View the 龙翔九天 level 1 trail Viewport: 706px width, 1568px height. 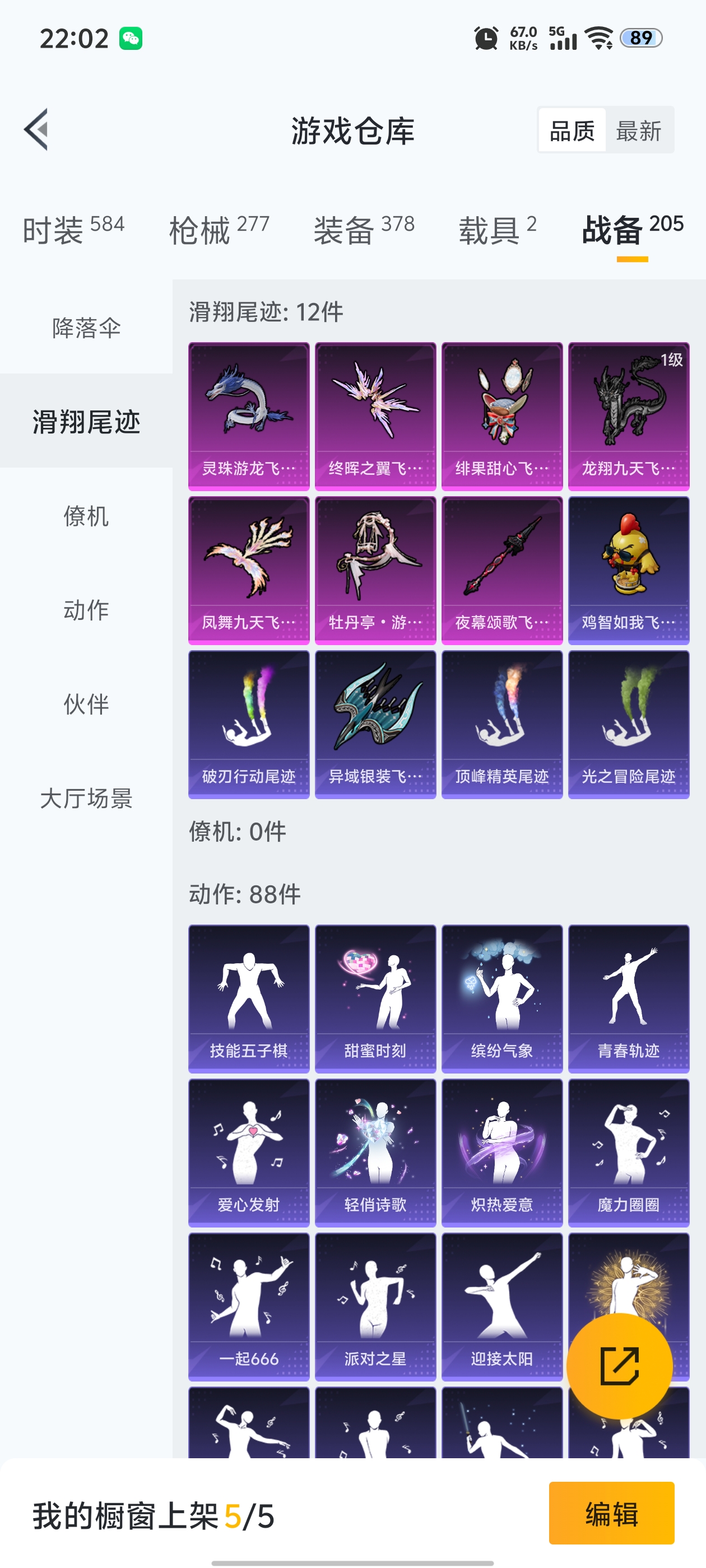(628, 416)
